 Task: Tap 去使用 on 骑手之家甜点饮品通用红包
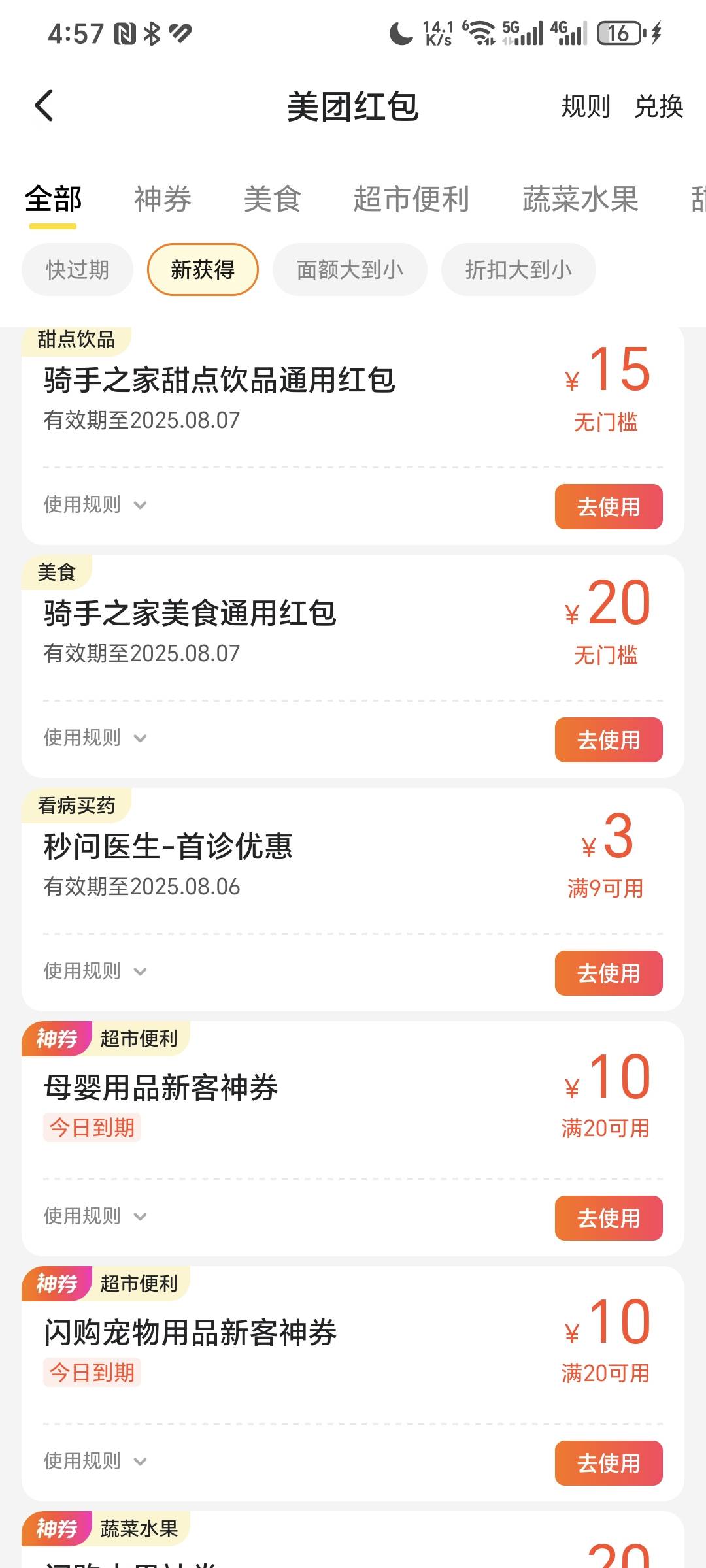coord(609,506)
